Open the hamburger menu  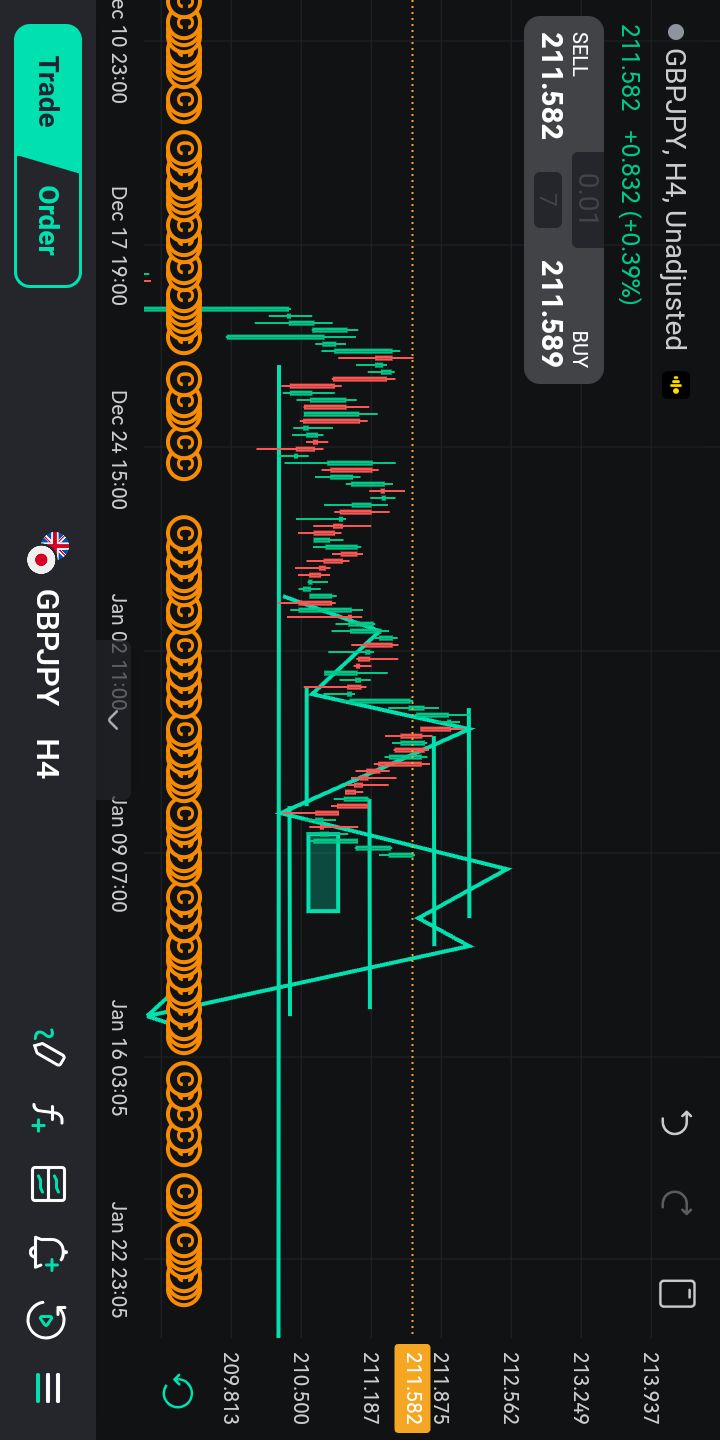tap(47, 1388)
